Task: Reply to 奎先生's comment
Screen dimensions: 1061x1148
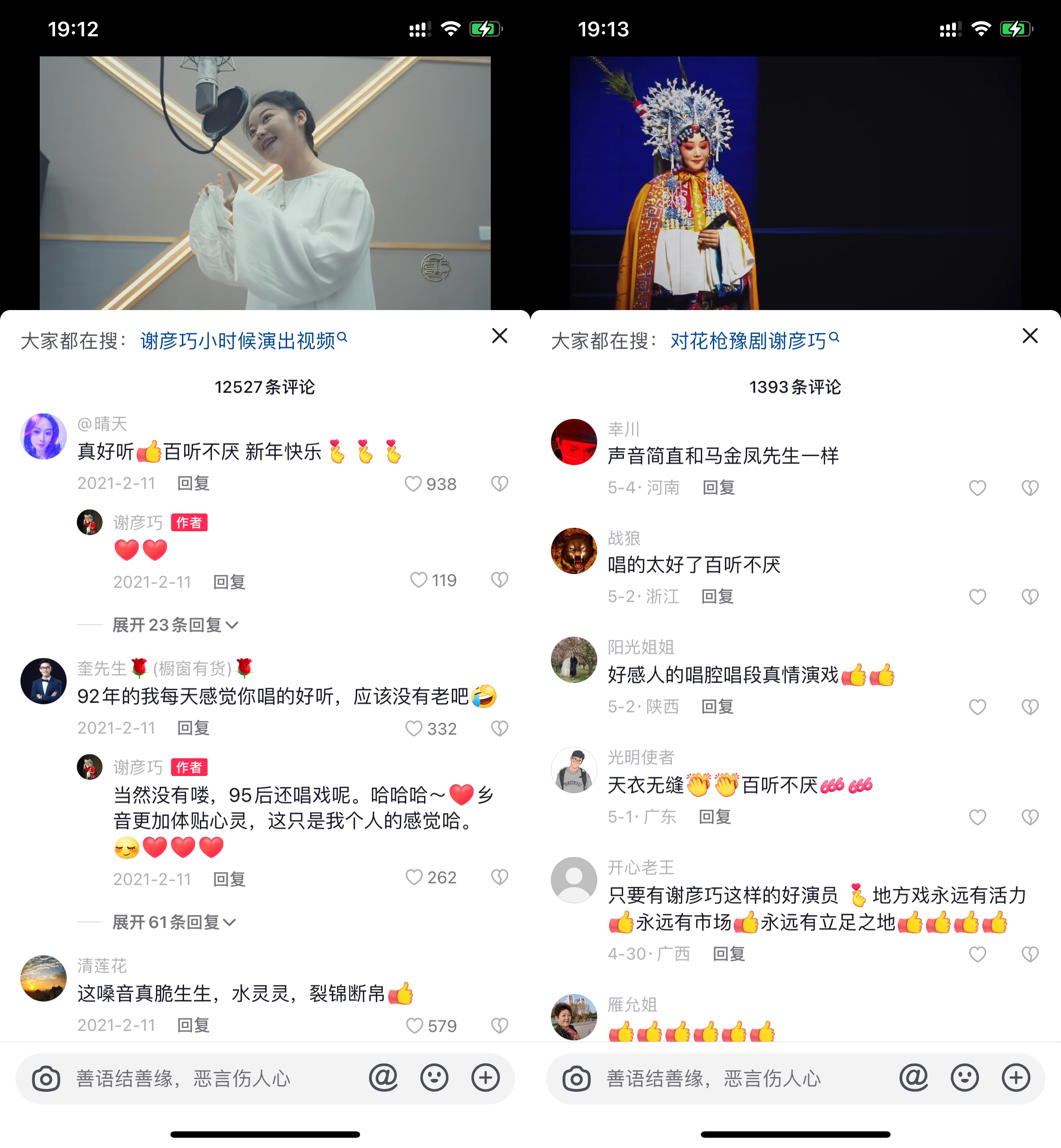Action: 192,728
